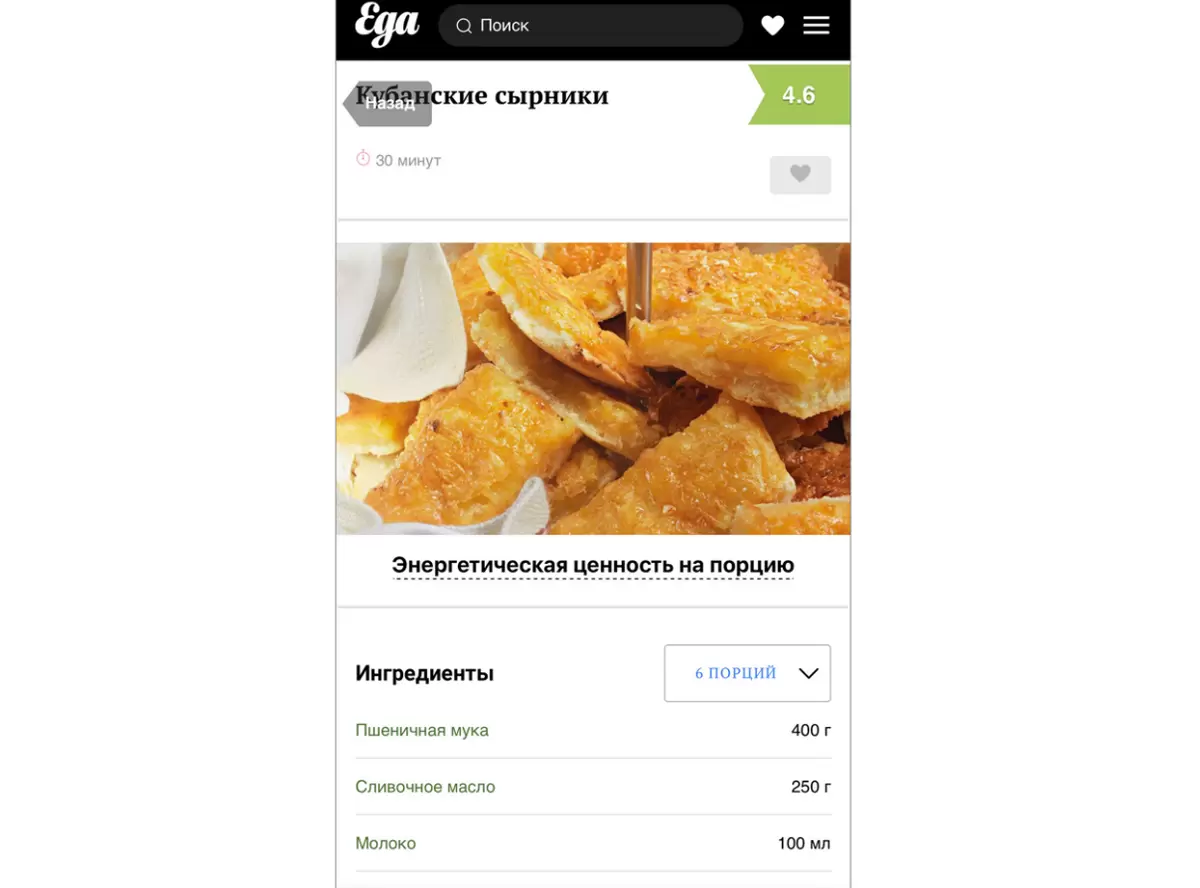
Task: Open the Молоко ingredient link
Action: [386, 843]
